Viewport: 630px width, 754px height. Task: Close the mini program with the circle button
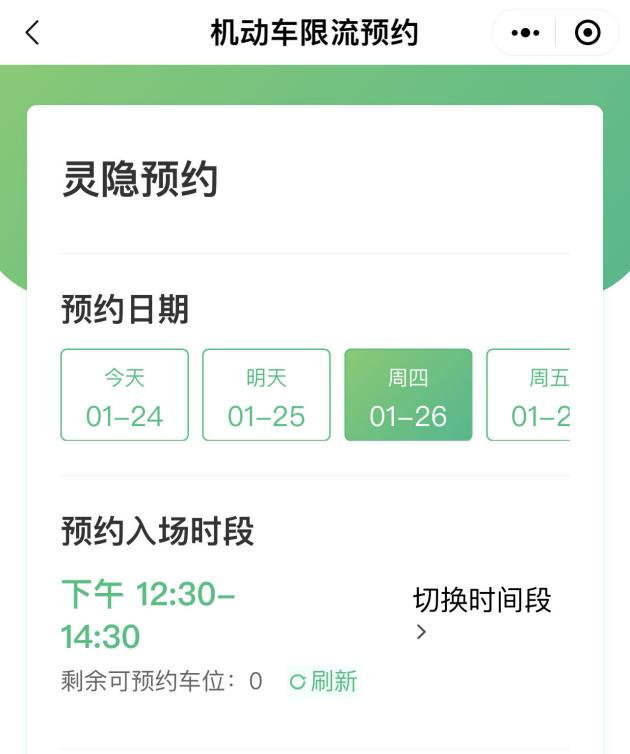588,33
